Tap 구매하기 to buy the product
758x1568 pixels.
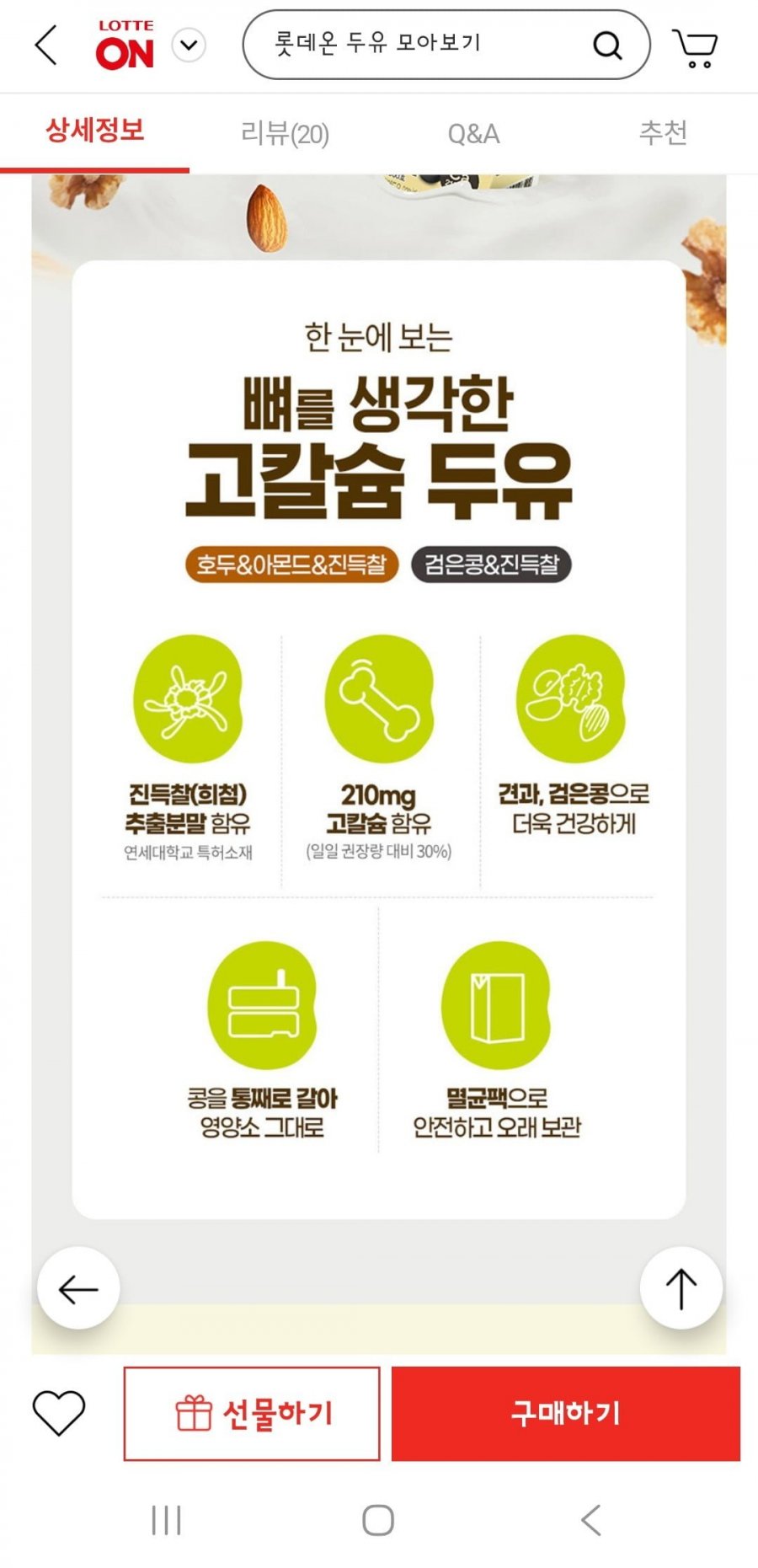pos(565,1413)
